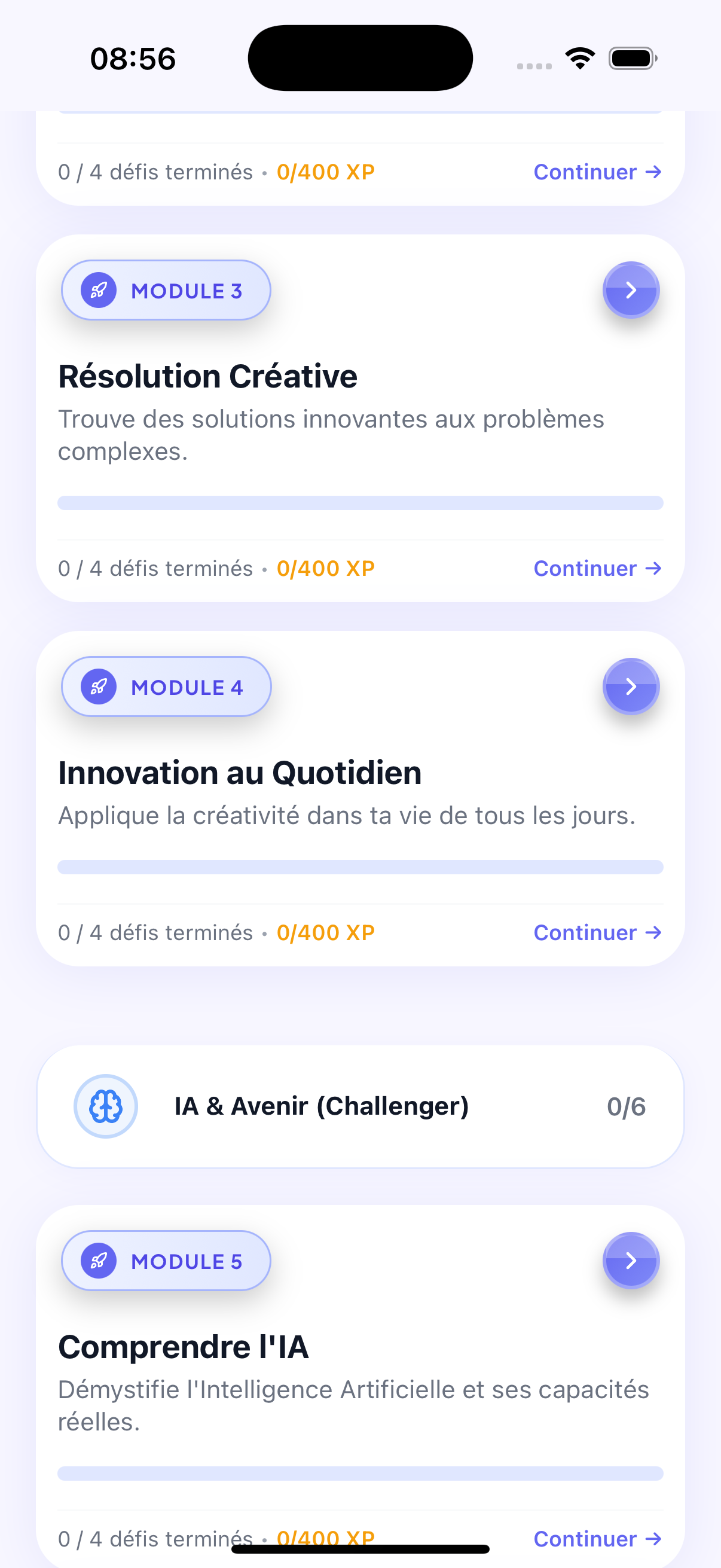Tap the 0/6 counter next to IA & Avenir

[626, 1106]
